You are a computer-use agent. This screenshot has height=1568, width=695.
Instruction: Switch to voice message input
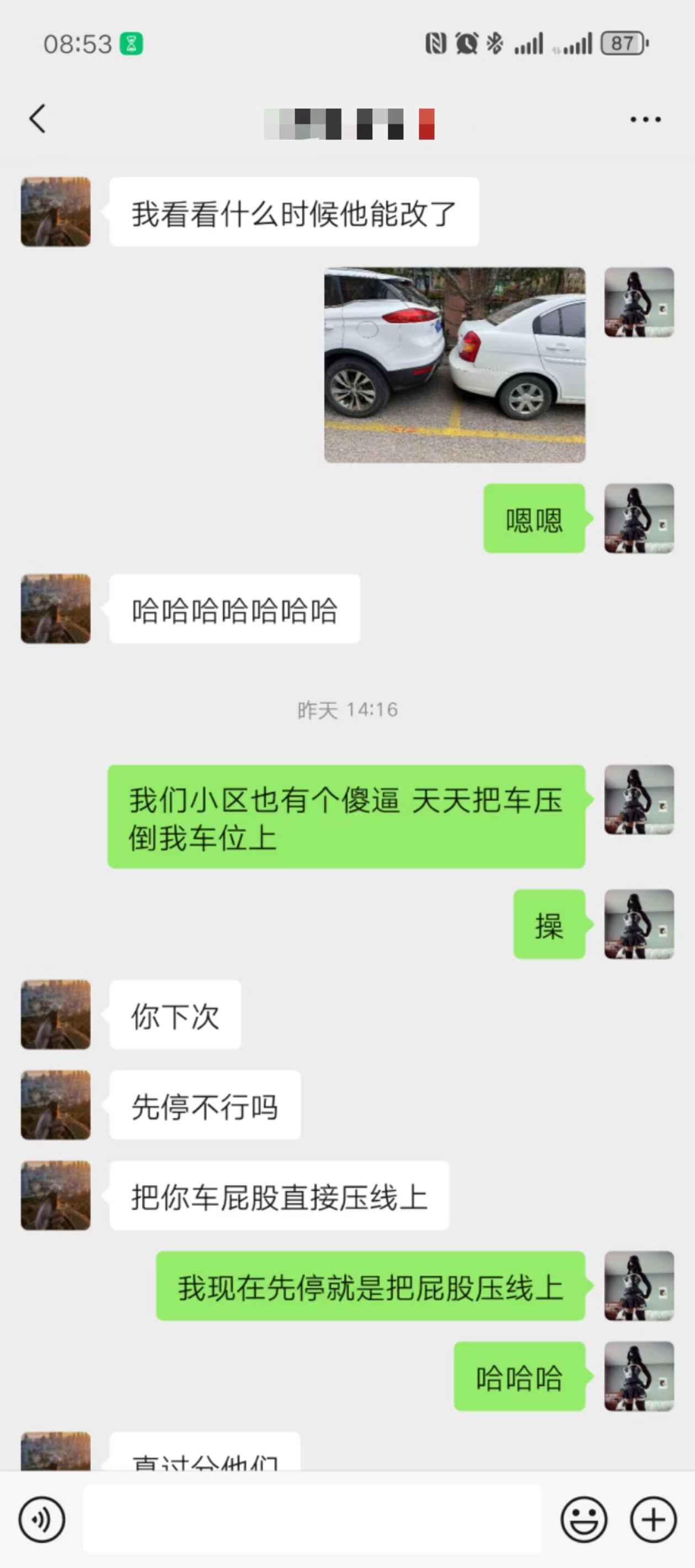[41, 1519]
